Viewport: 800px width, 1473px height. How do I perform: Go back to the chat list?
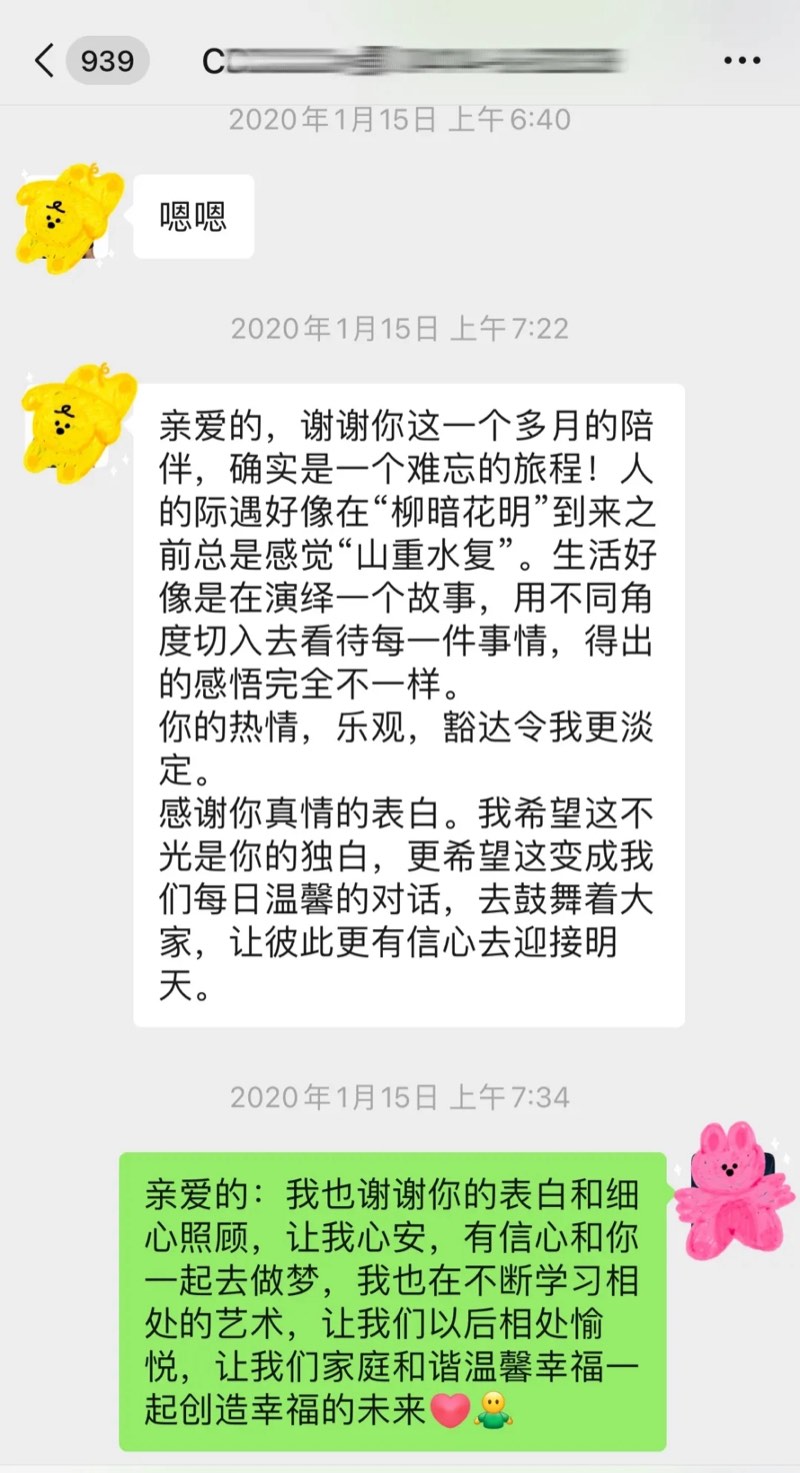[44, 61]
